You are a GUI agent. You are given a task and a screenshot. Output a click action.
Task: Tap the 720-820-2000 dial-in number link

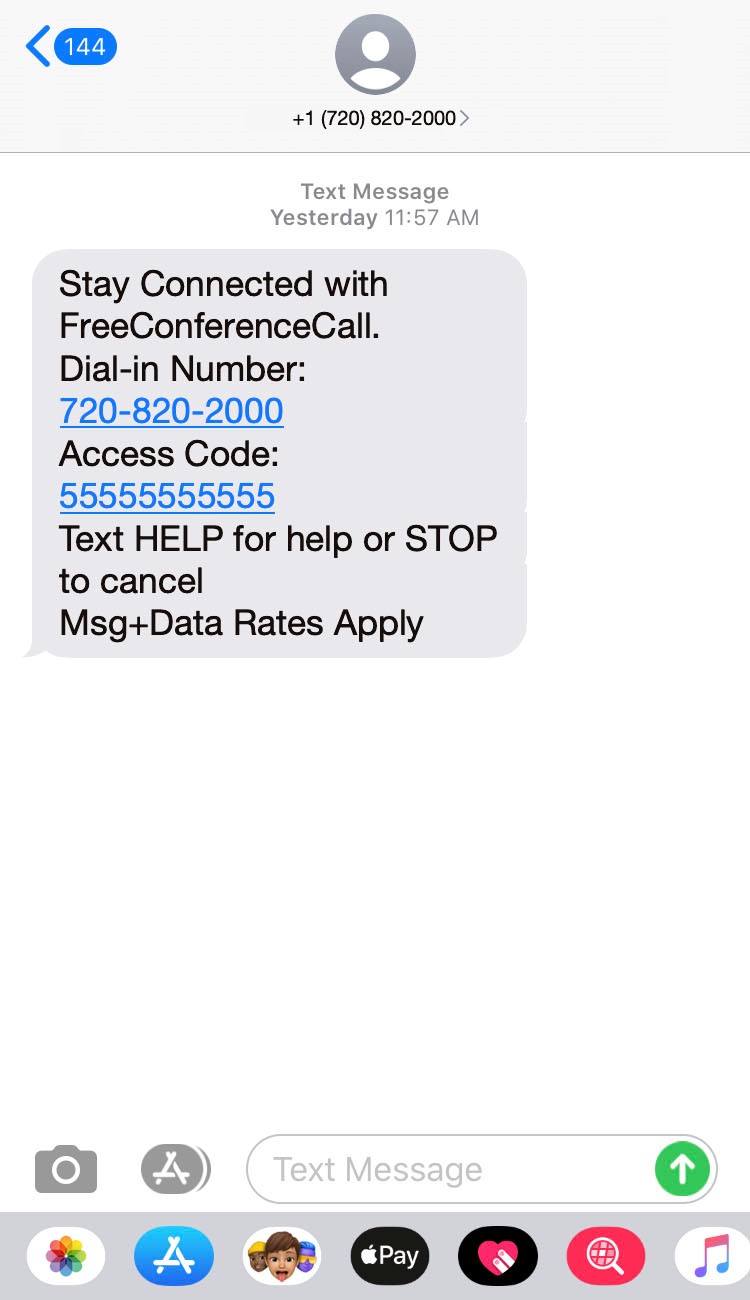pos(171,411)
